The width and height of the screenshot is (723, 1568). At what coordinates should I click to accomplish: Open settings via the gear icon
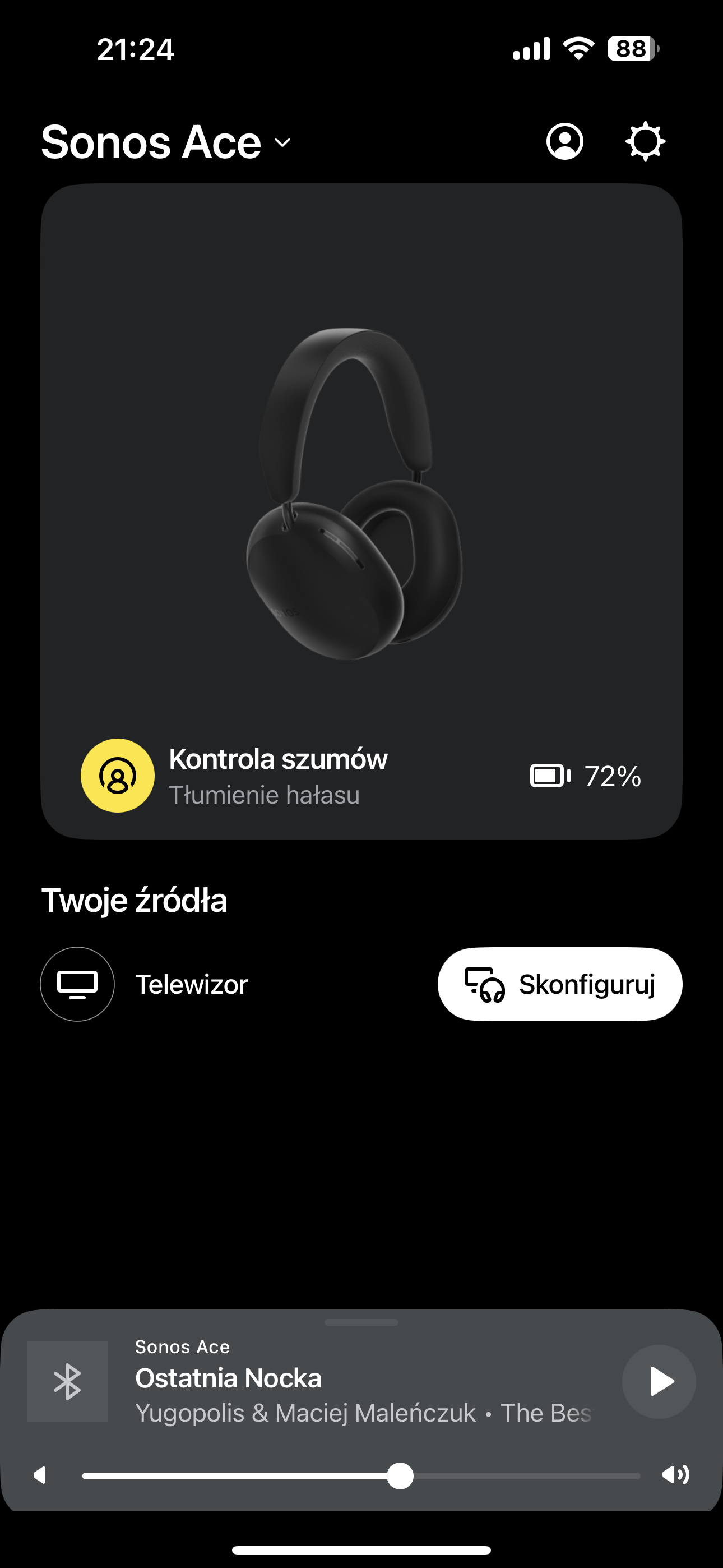[x=645, y=142]
